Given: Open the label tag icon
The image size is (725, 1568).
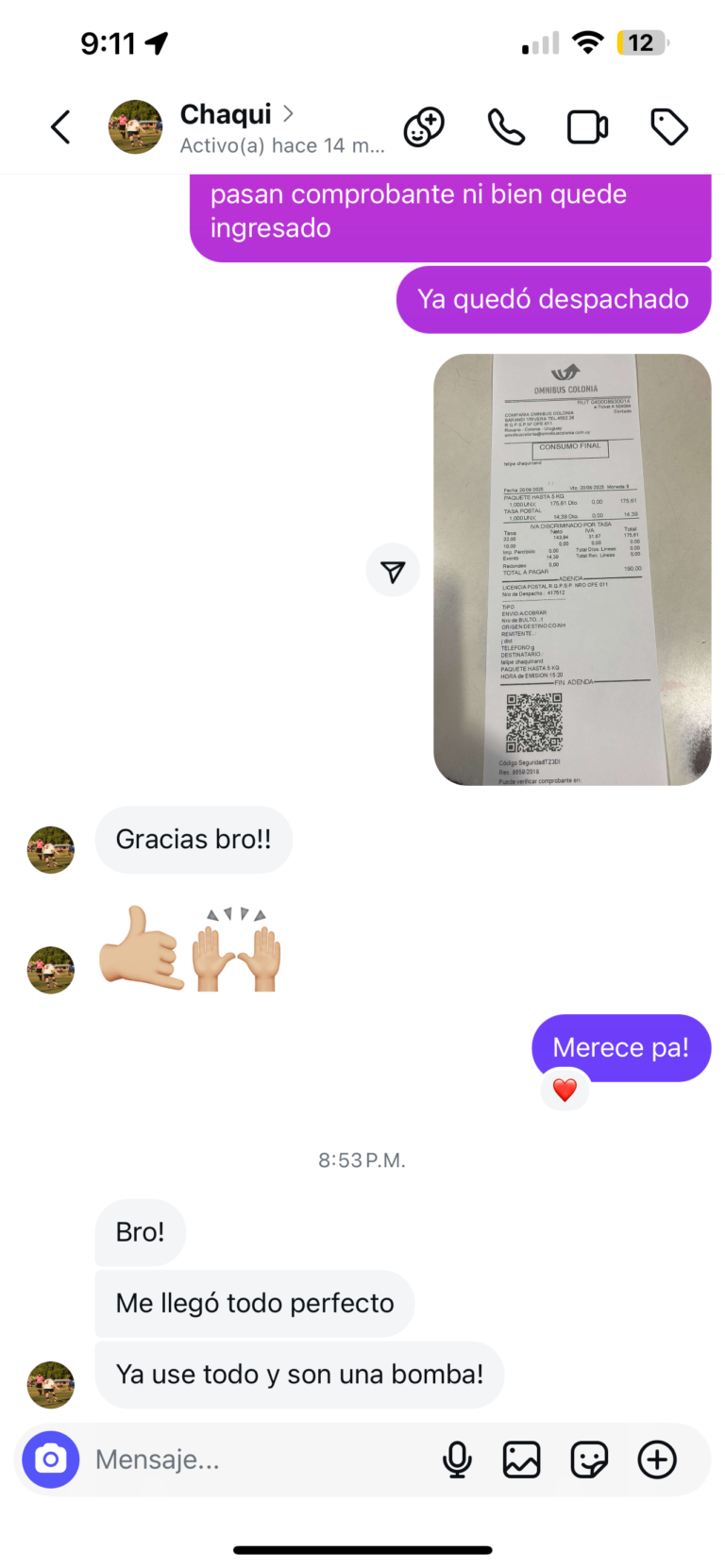Looking at the screenshot, I should 669,127.
